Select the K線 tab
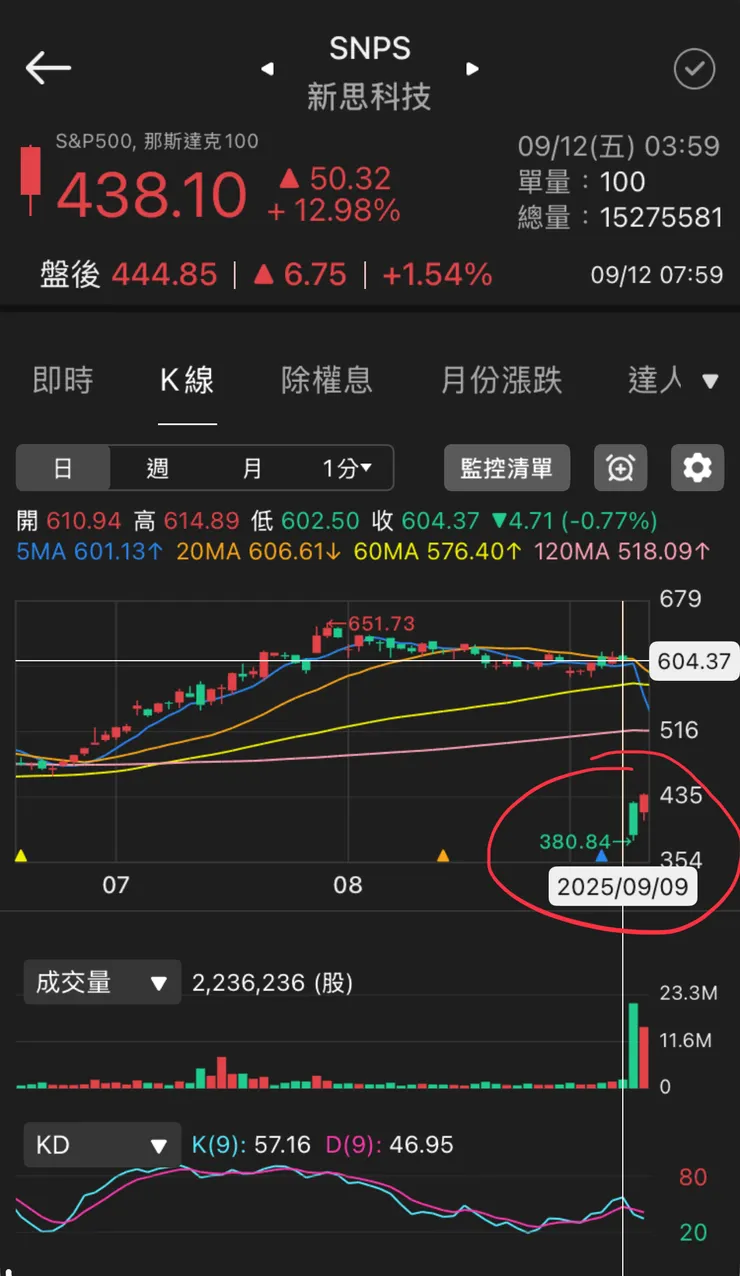This screenshot has width=740, height=1276. tap(187, 380)
